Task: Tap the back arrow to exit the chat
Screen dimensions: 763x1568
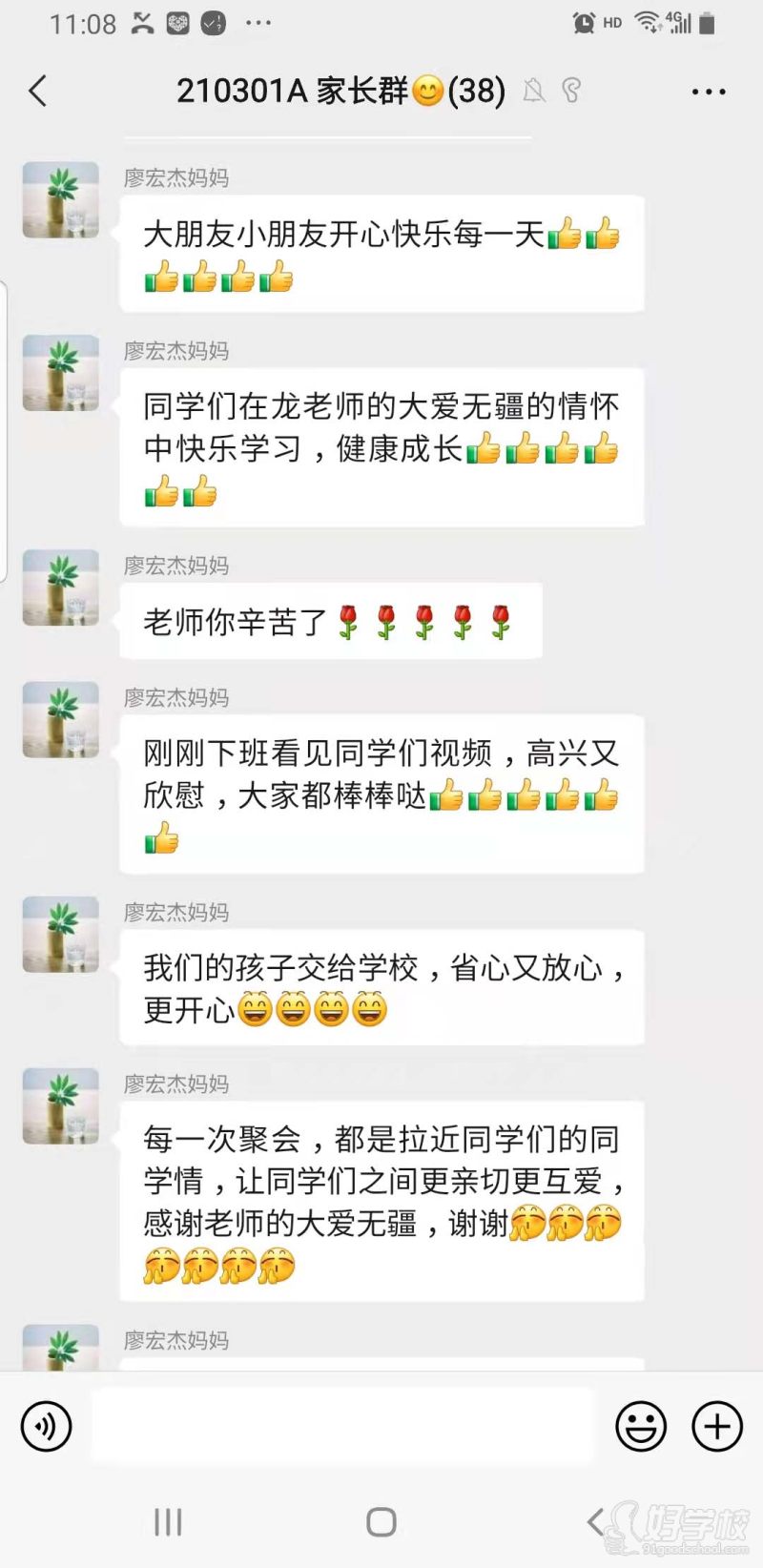Action: point(36,92)
